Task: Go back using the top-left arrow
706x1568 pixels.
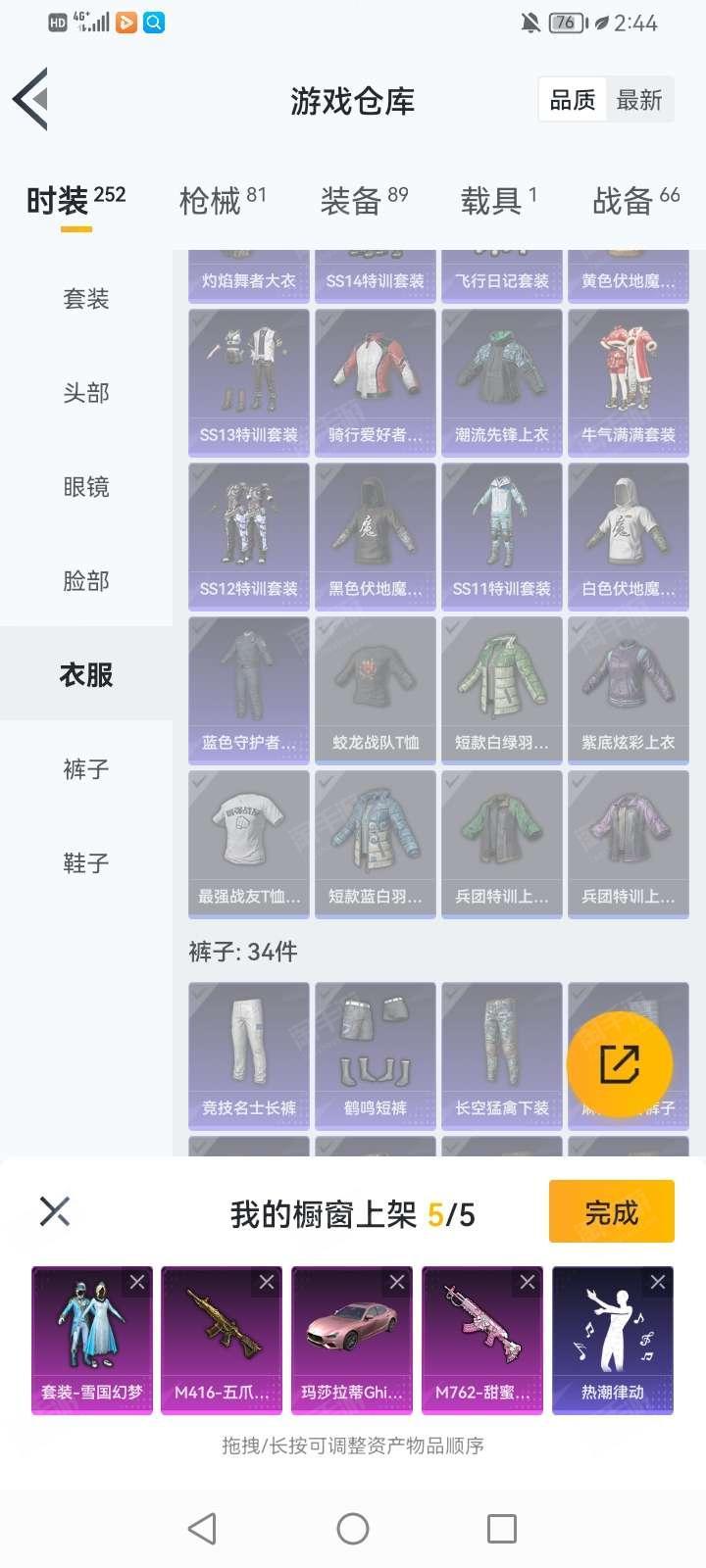Action: point(31,99)
